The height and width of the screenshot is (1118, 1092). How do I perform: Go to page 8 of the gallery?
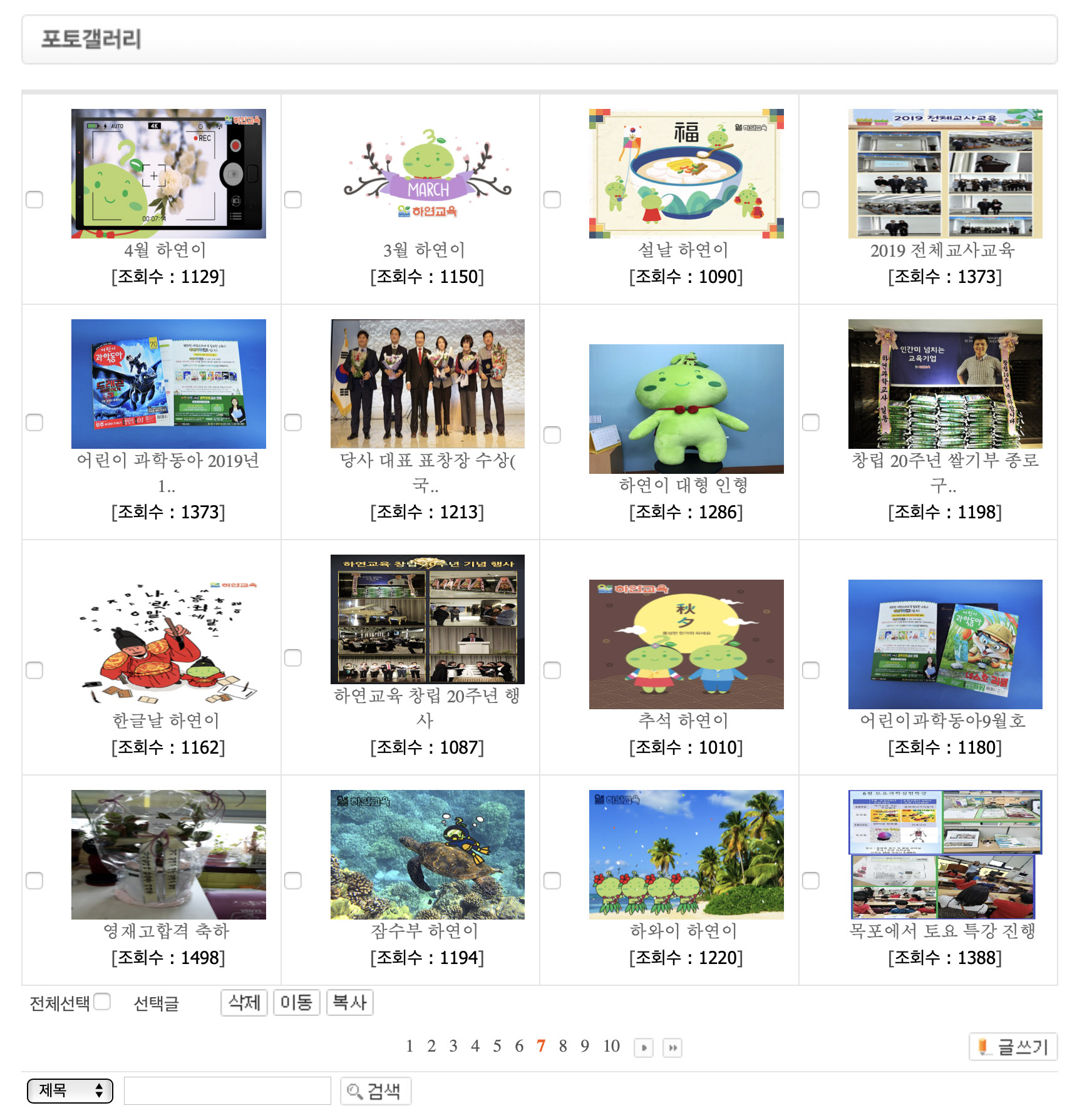(x=562, y=1046)
